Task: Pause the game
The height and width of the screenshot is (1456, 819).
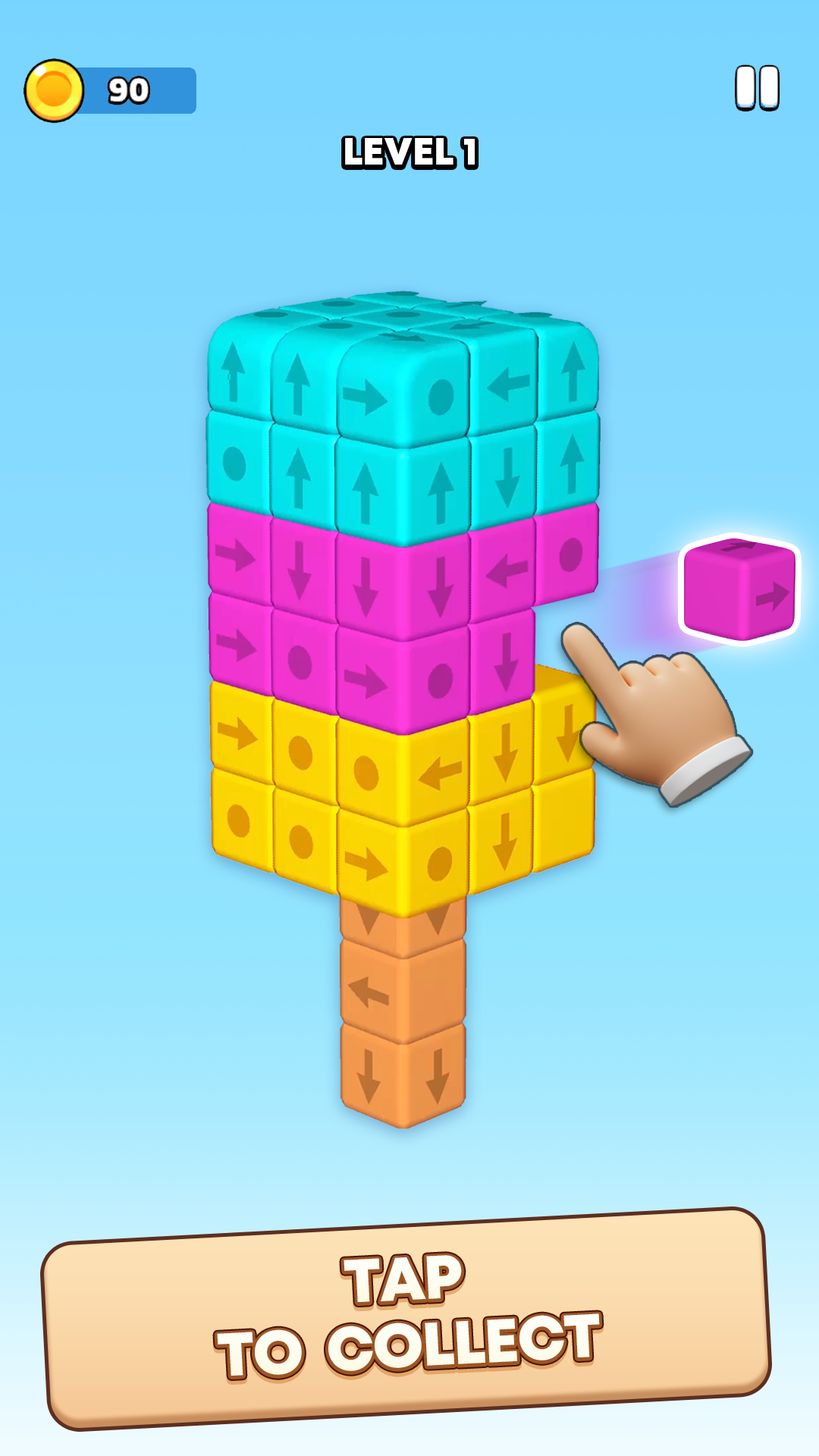Action: pyautogui.click(x=757, y=88)
